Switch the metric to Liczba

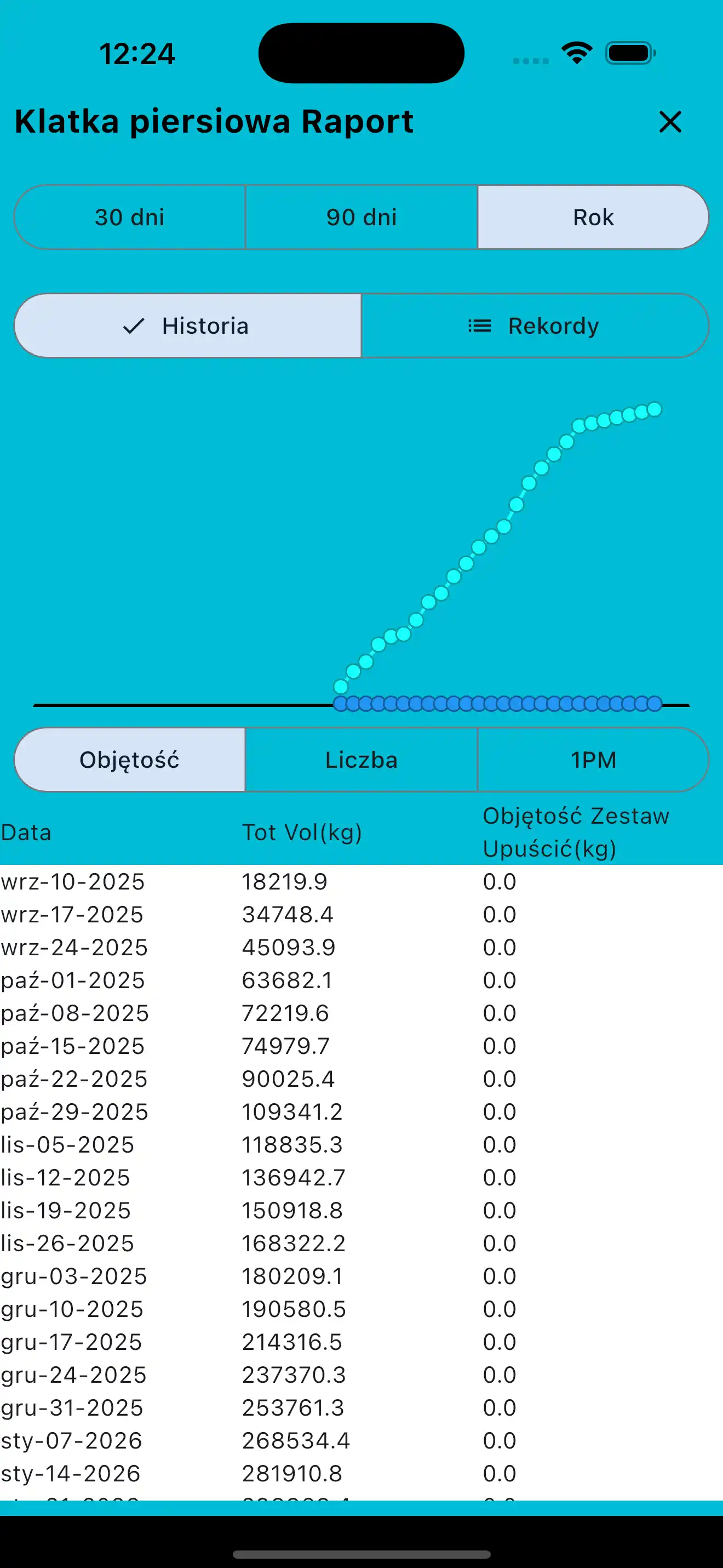point(361,760)
